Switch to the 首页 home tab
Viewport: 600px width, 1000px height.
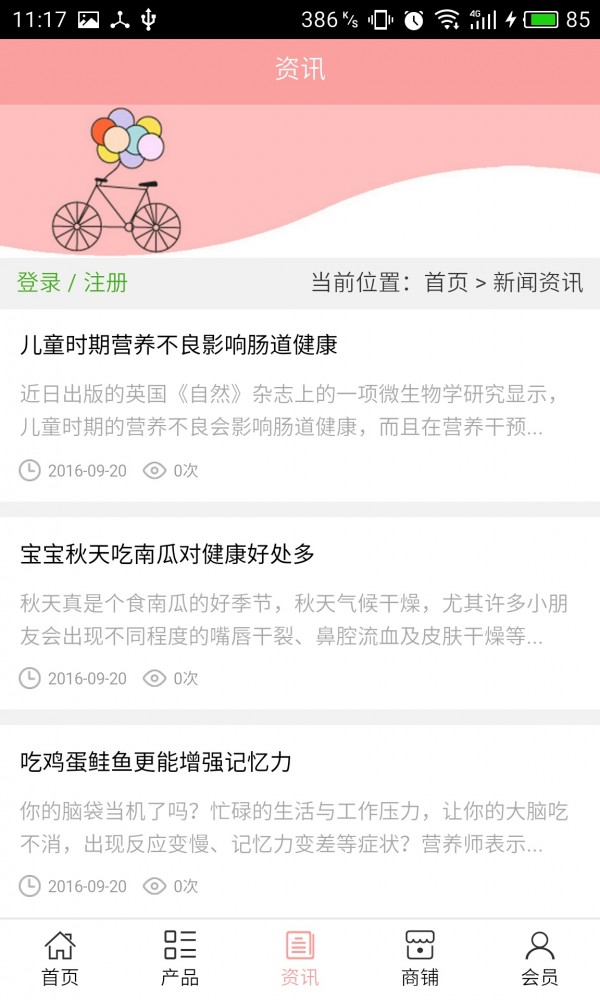tap(60, 958)
